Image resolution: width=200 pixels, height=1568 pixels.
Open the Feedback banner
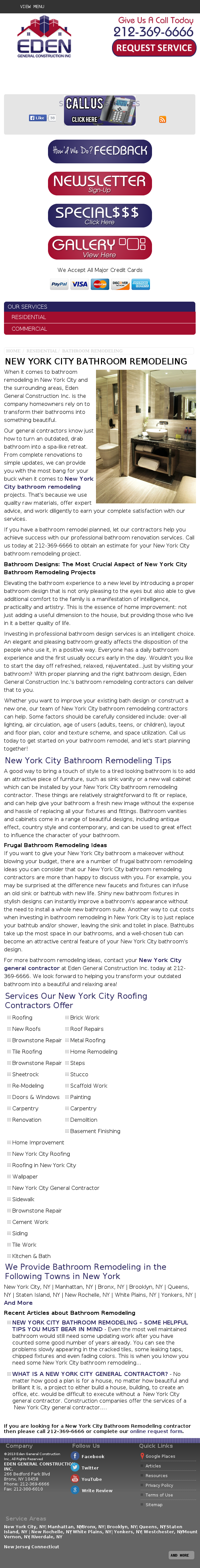click(x=100, y=151)
